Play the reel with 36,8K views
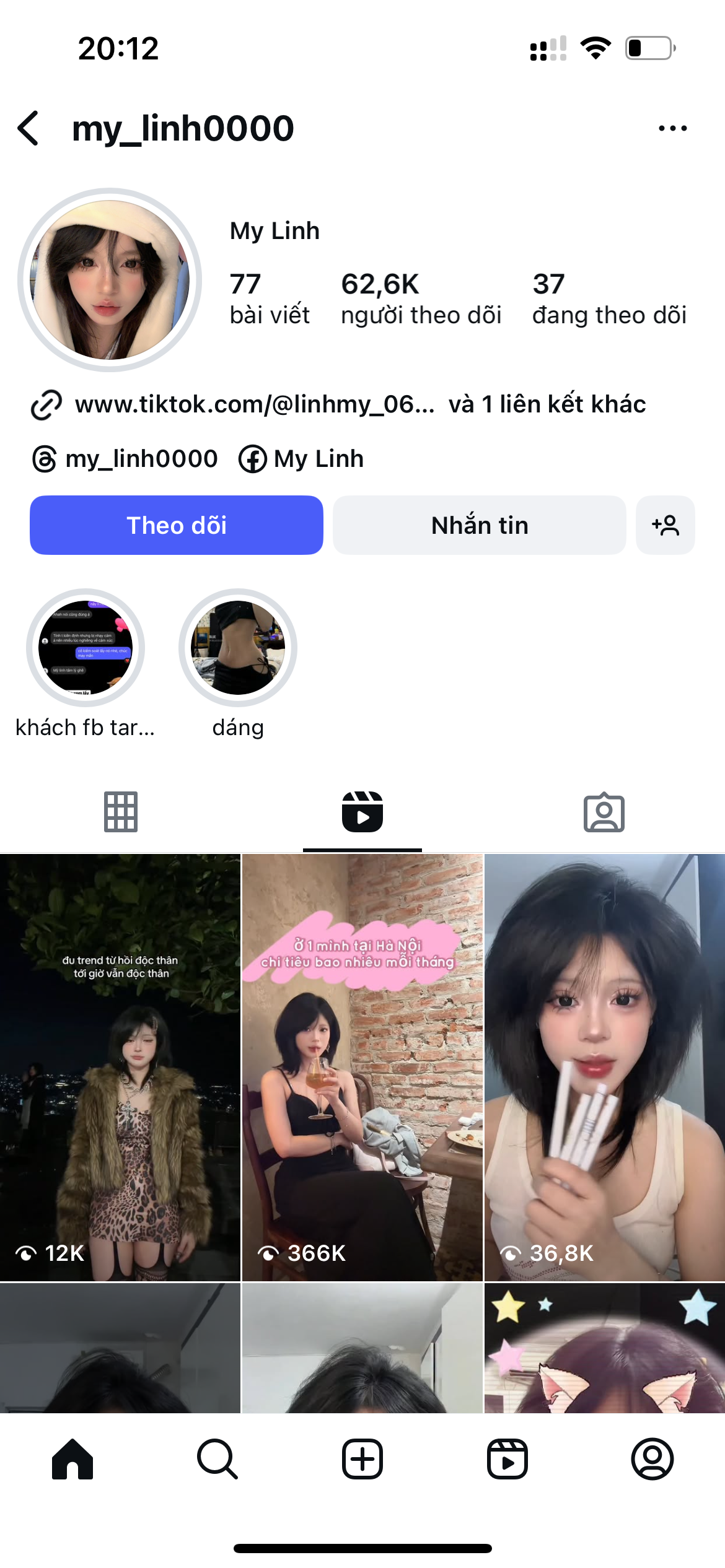Screen dimensions: 725x1568 point(605,1066)
